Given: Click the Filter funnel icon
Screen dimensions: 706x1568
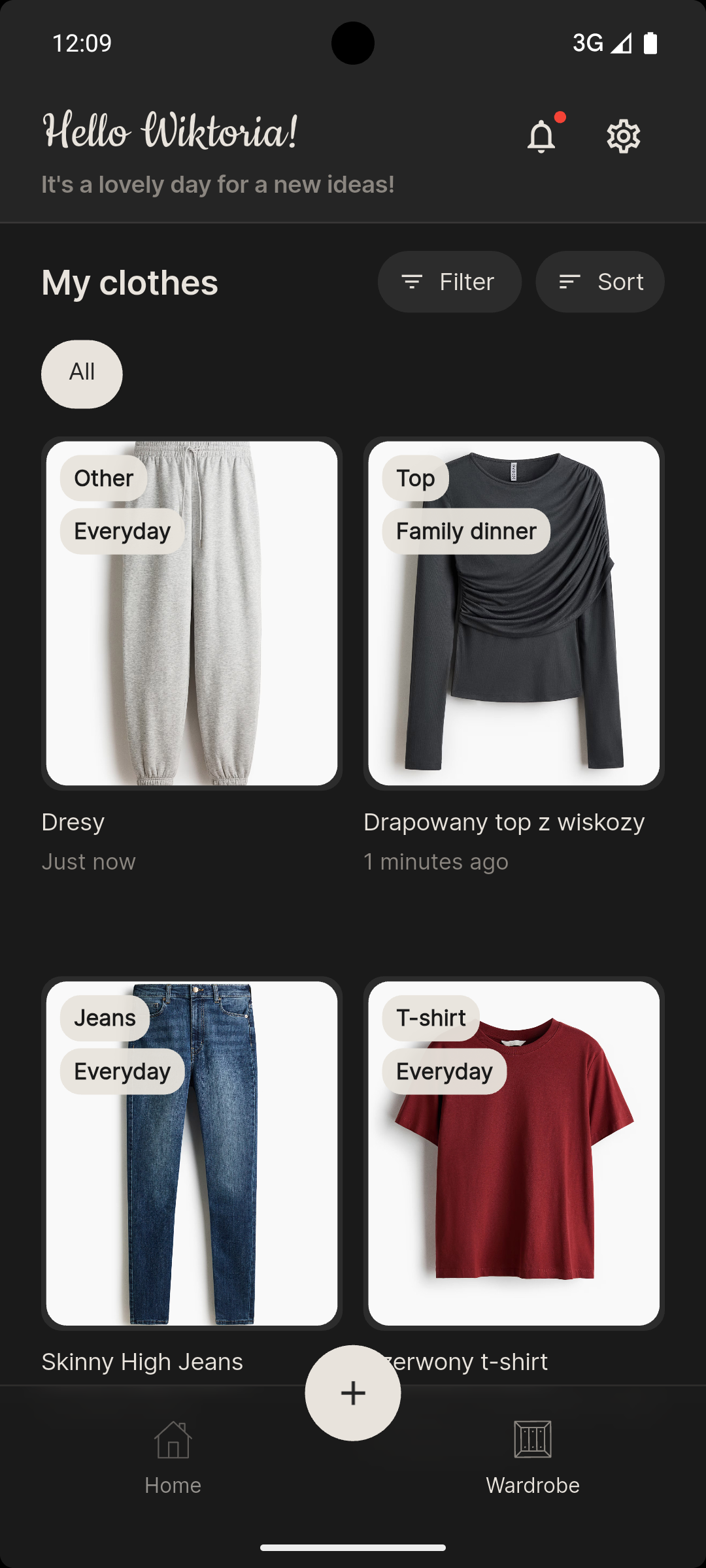Looking at the screenshot, I should [x=412, y=281].
